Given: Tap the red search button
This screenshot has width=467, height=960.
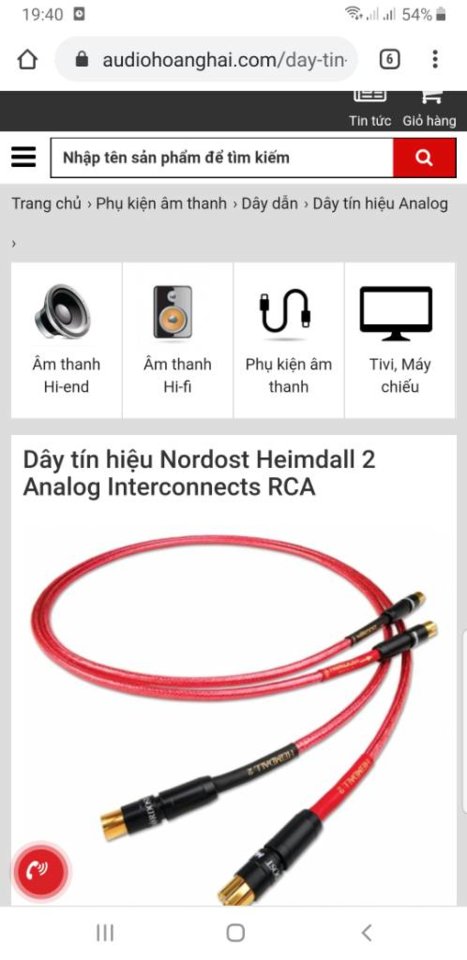Looking at the screenshot, I should pos(424,158).
